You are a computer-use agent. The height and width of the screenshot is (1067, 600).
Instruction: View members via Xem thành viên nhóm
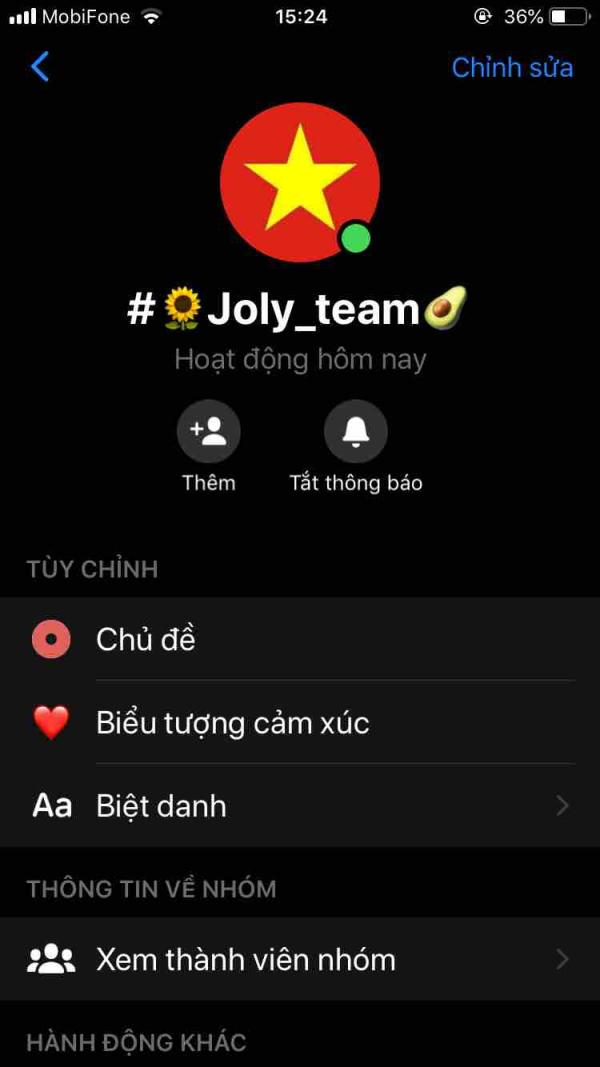click(300, 959)
